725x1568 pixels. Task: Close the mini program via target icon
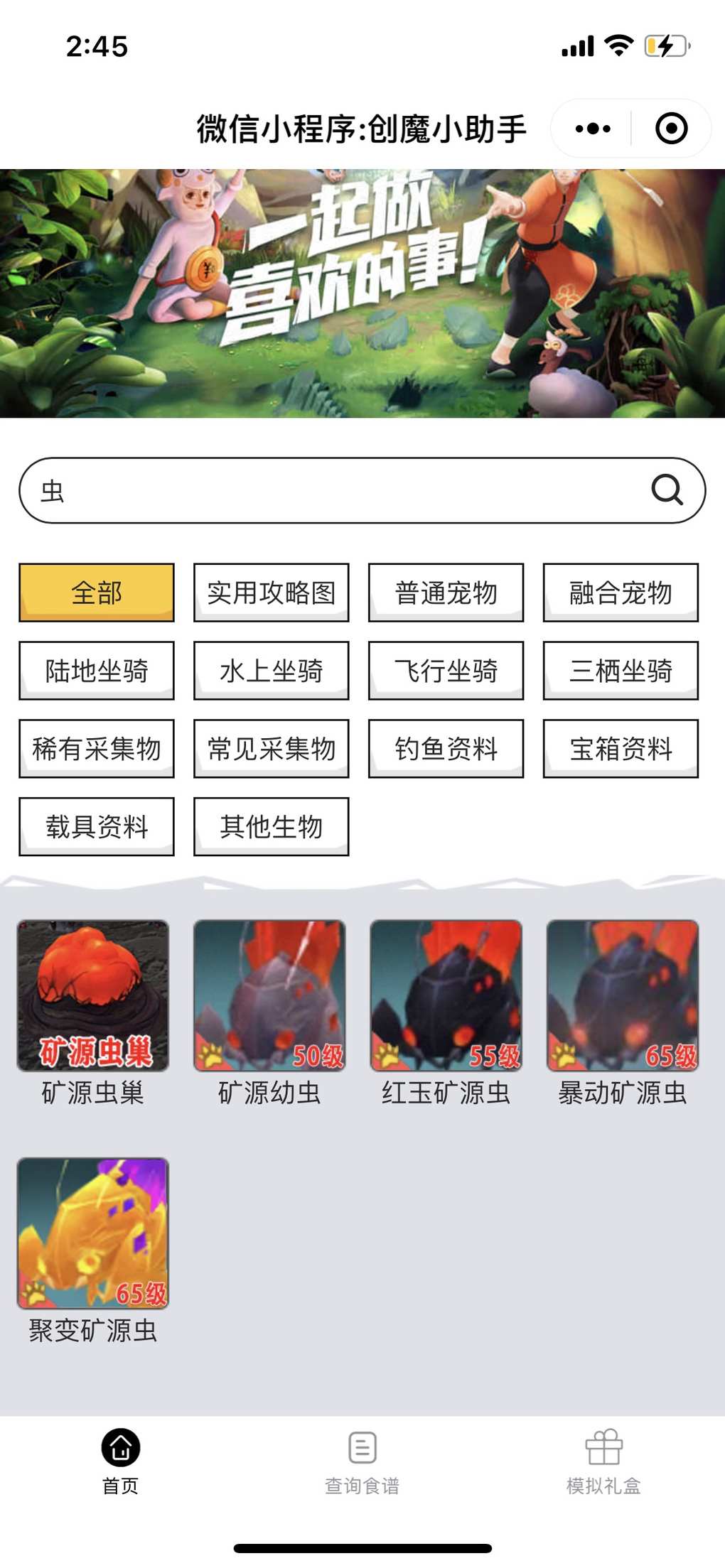coord(671,129)
